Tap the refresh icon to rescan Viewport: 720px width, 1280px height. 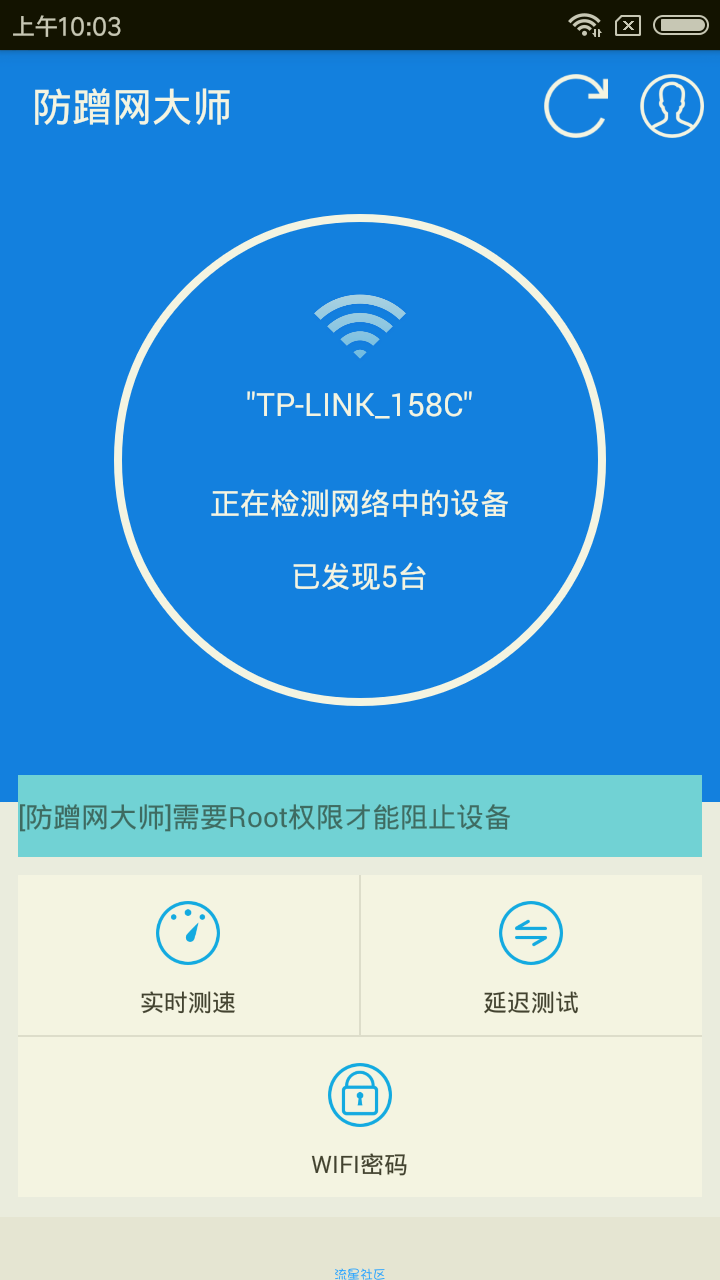[x=576, y=106]
